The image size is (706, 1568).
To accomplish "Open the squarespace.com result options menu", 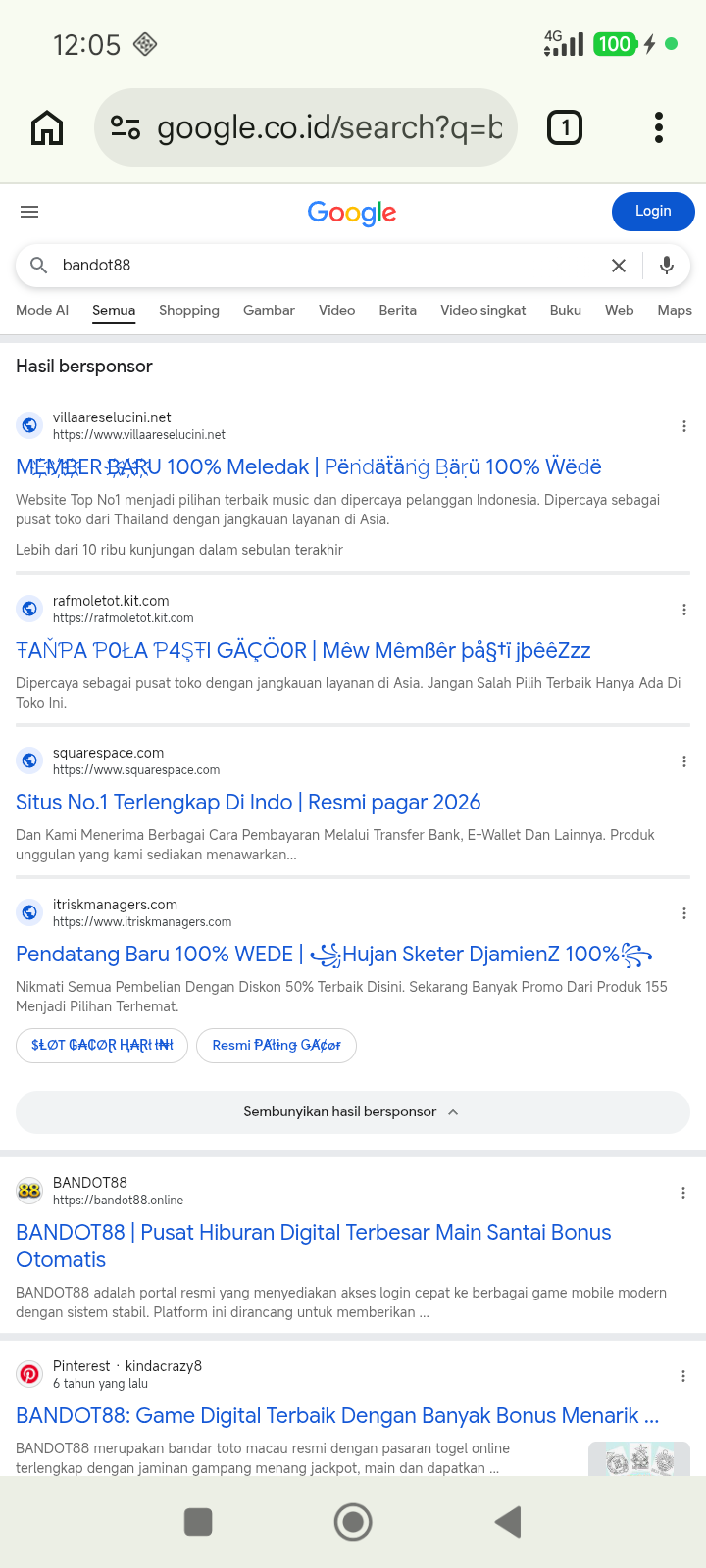I will [684, 761].
